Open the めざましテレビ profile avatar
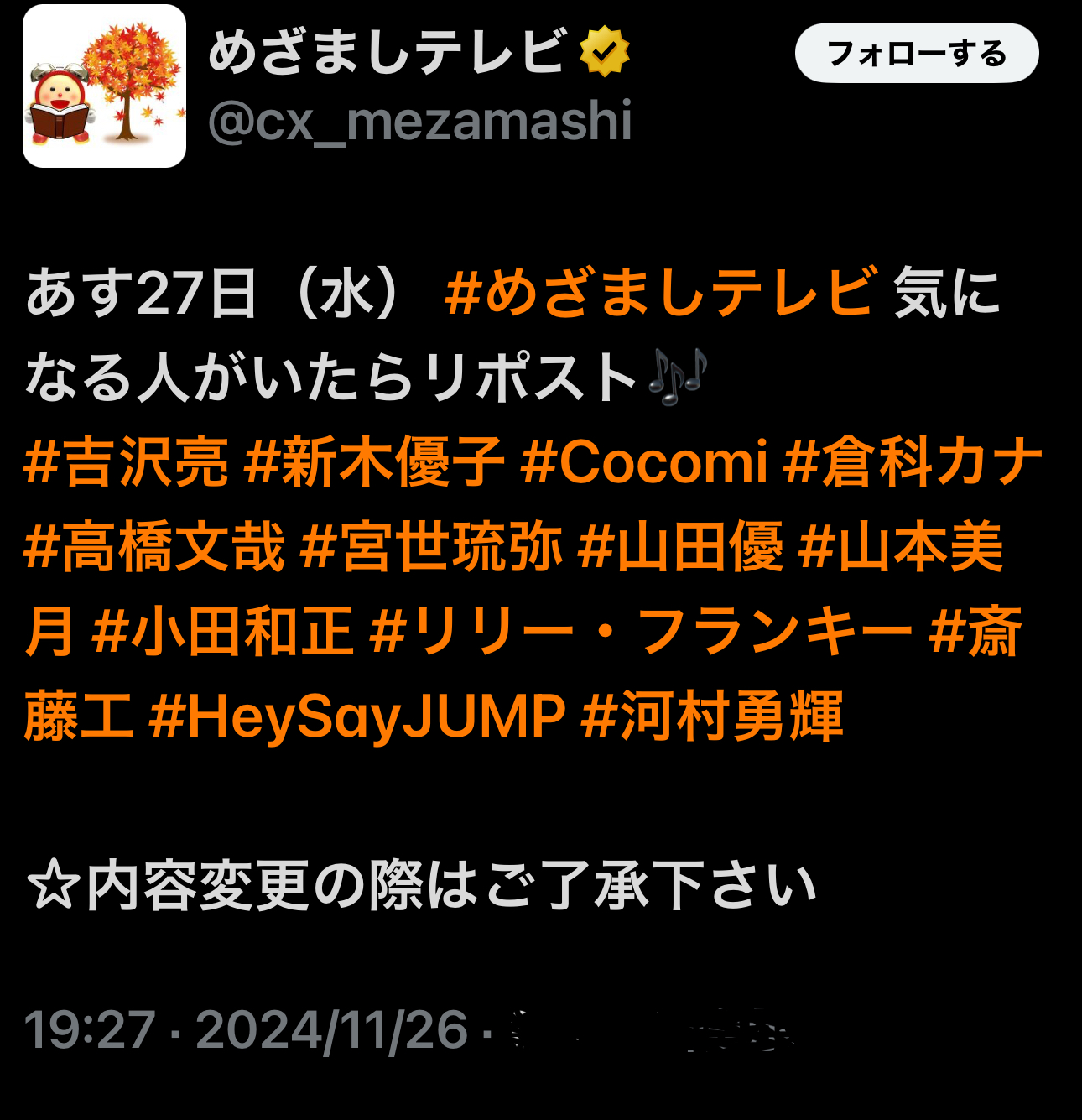The width and height of the screenshot is (1082, 1120). pos(104,86)
